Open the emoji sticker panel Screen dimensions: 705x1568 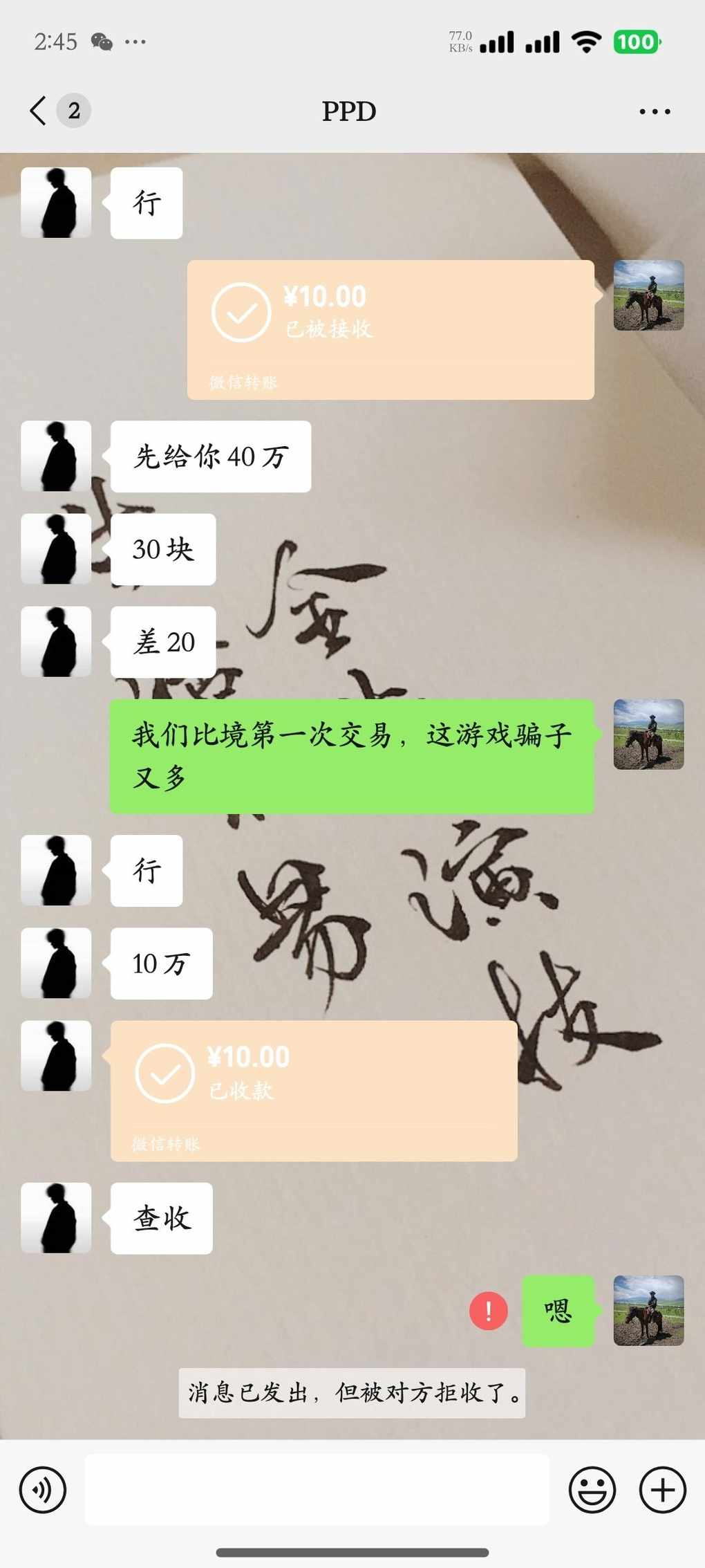tap(592, 1489)
